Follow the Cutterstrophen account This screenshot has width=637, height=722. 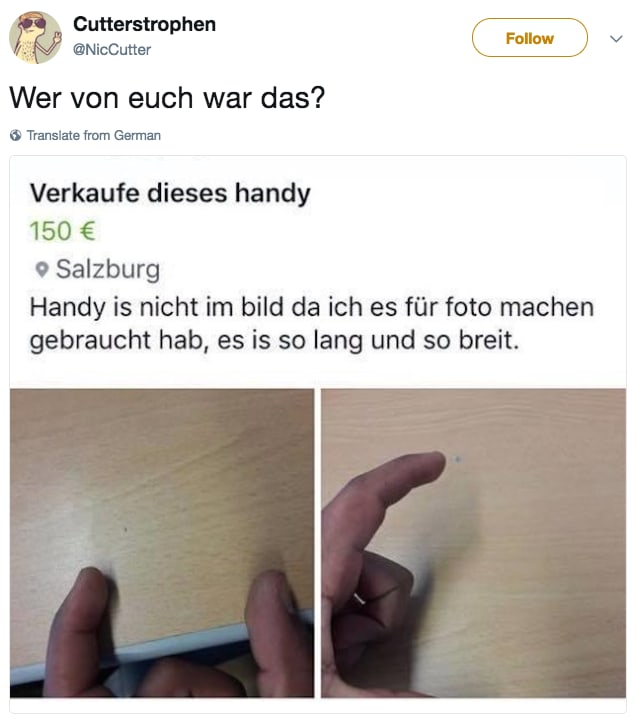(x=529, y=38)
